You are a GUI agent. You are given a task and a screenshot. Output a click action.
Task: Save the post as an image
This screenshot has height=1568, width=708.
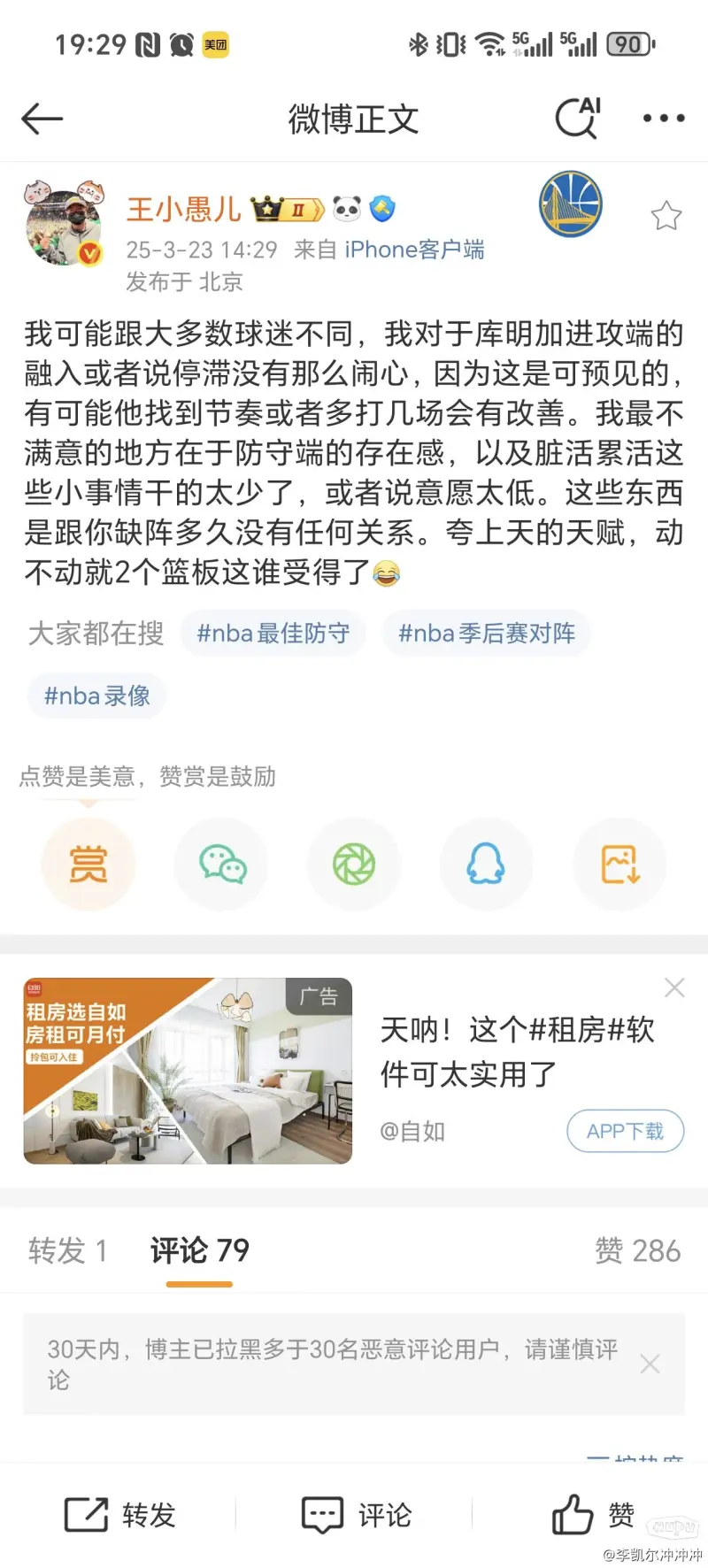[x=619, y=865]
